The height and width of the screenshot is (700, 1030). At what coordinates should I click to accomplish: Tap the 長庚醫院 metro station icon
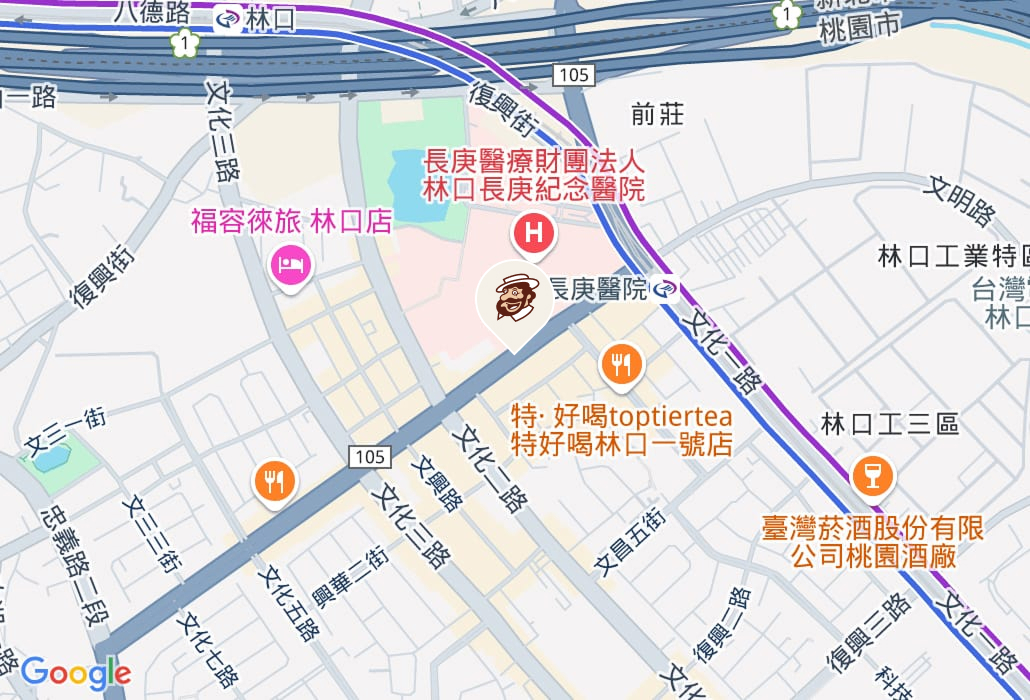(666, 290)
